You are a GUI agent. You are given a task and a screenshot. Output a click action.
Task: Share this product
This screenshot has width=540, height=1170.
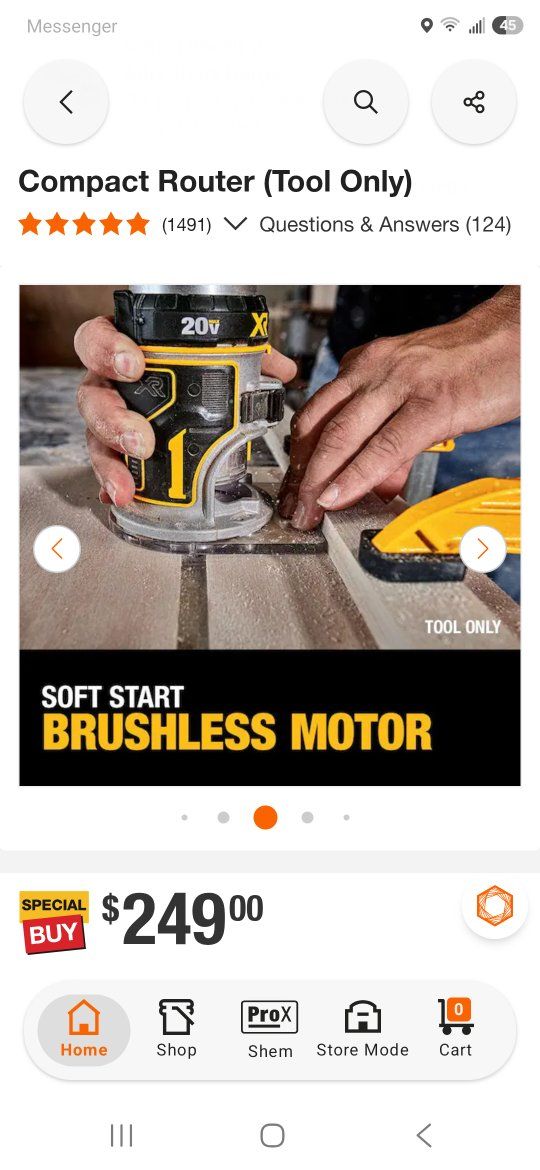coord(474,102)
